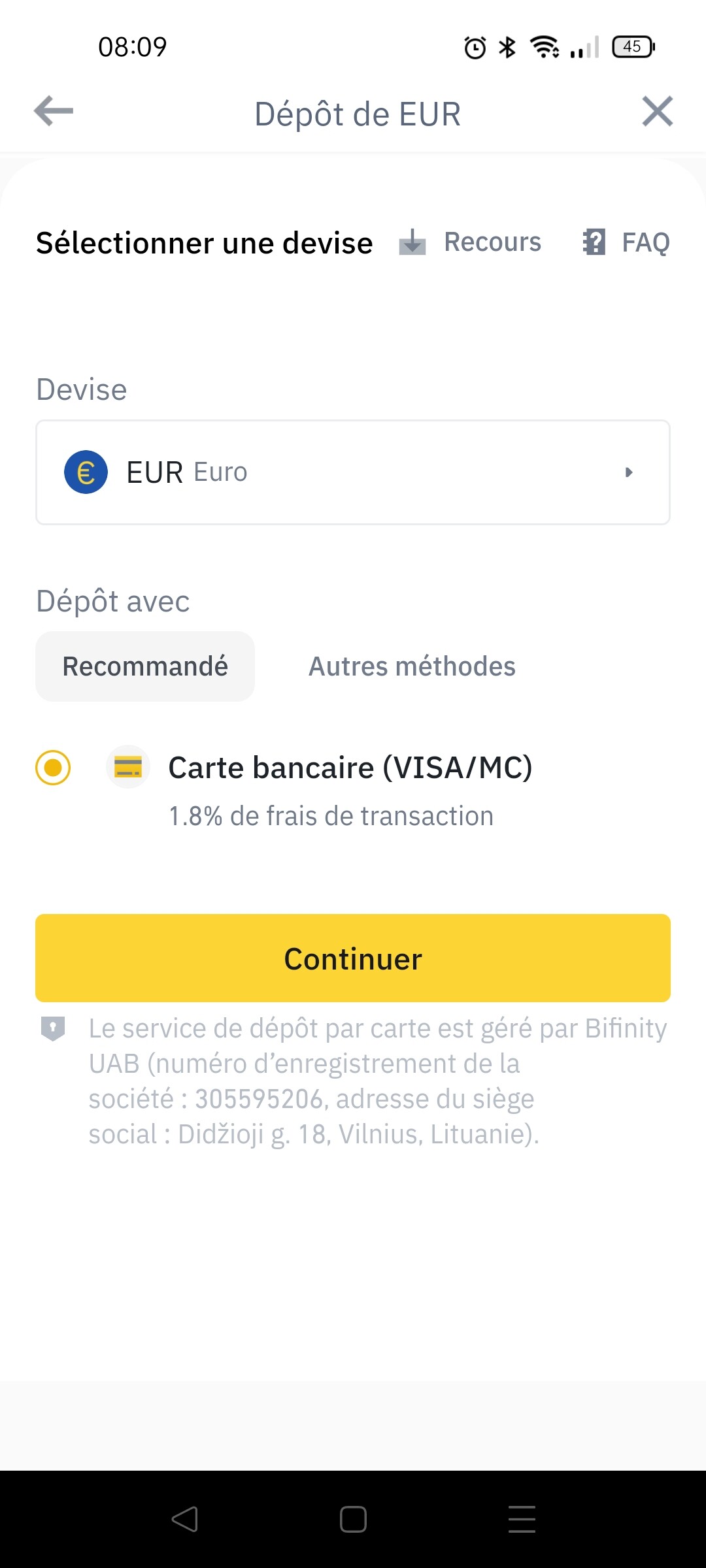Open the Recours option
Image resolution: width=706 pixels, height=1568 pixels.
click(470, 242)
